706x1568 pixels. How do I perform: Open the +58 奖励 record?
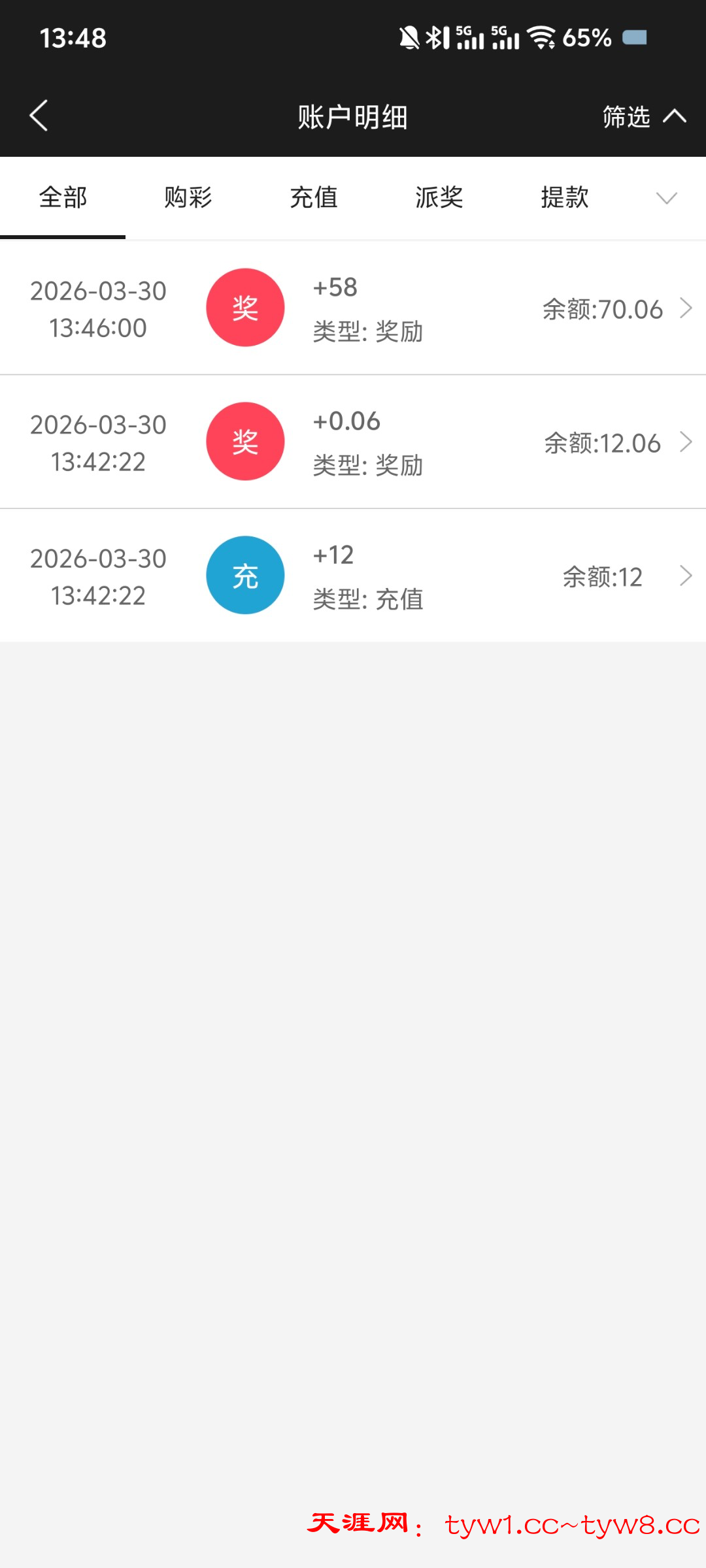pos(353,308)
